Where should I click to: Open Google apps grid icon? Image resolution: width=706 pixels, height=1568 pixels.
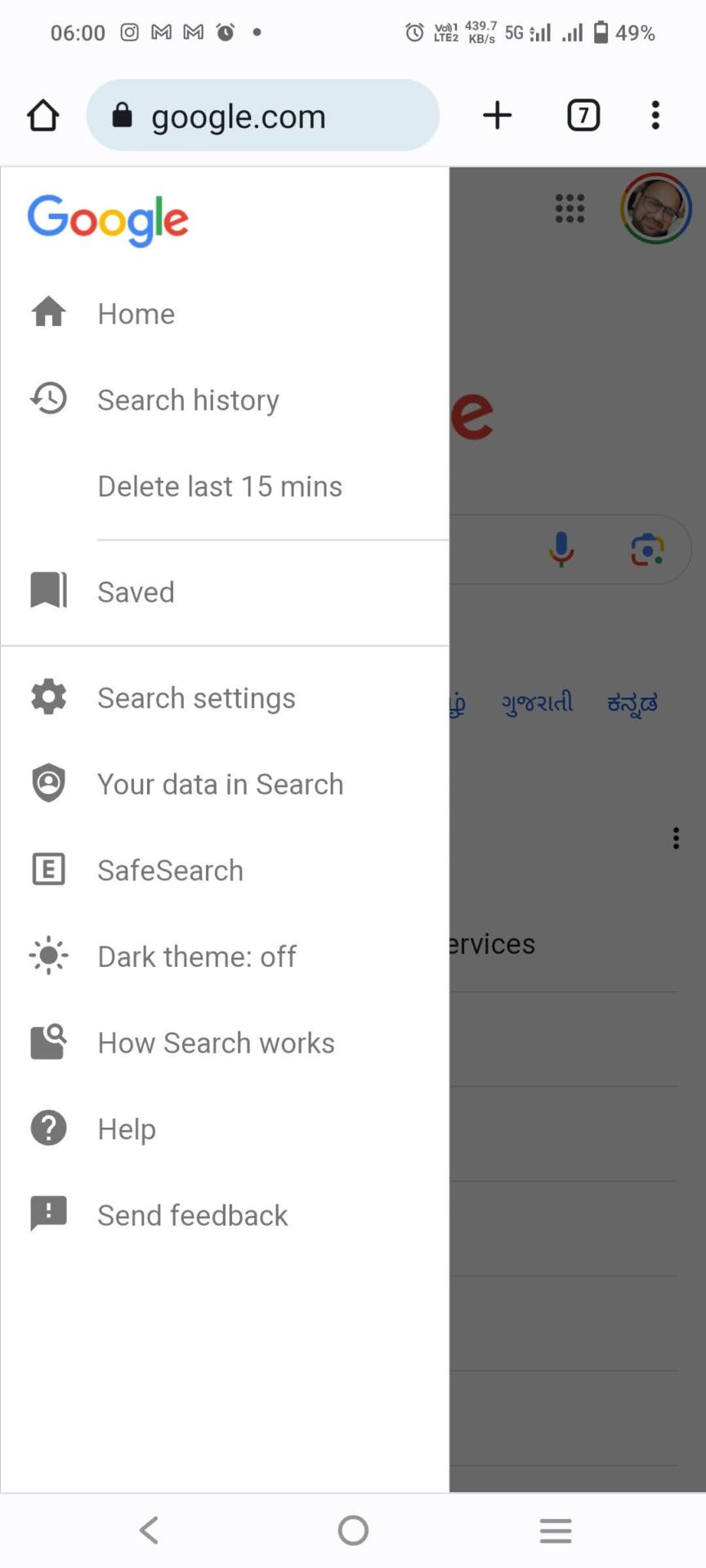click(x=570, y=209)
